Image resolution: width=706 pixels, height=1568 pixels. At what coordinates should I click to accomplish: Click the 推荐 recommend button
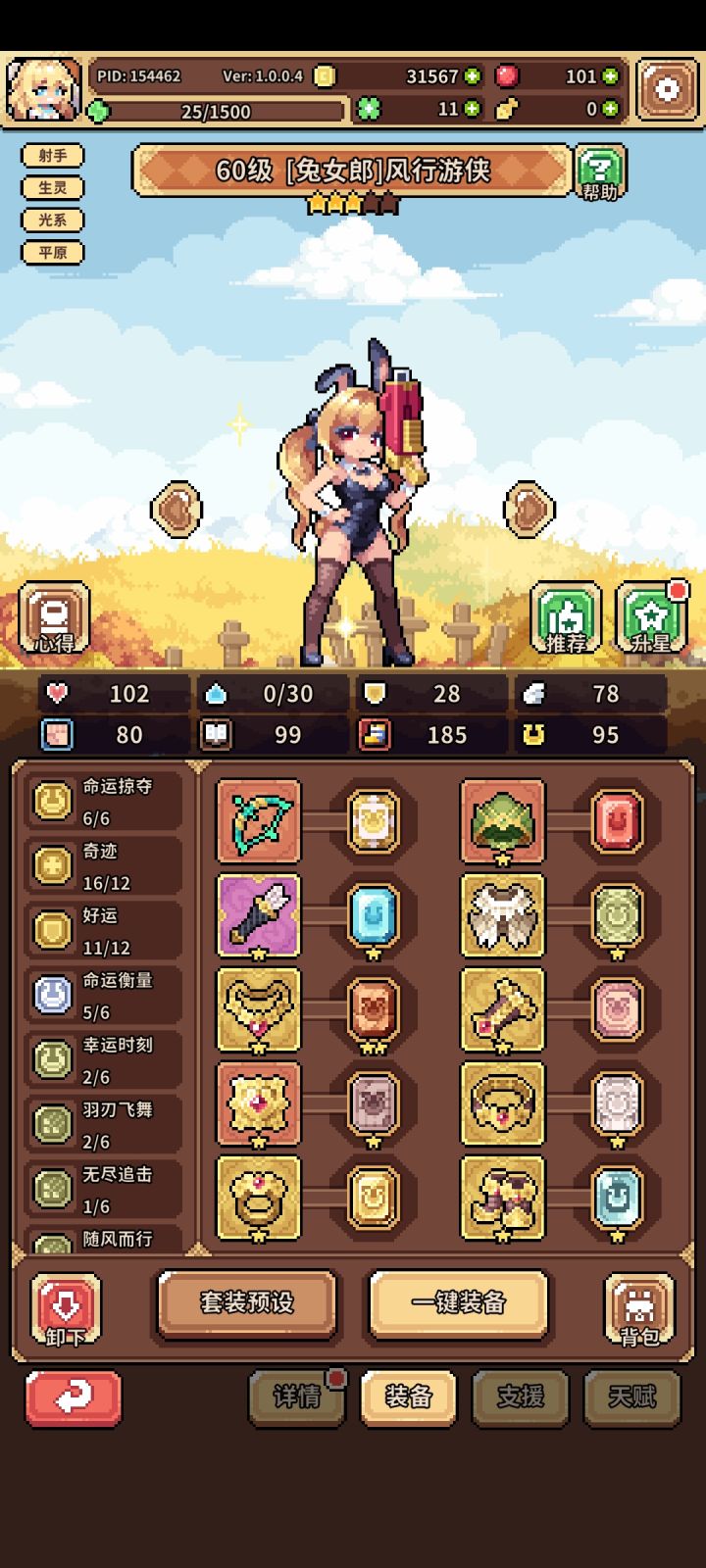pyautogui.click(x=566, y=617)
